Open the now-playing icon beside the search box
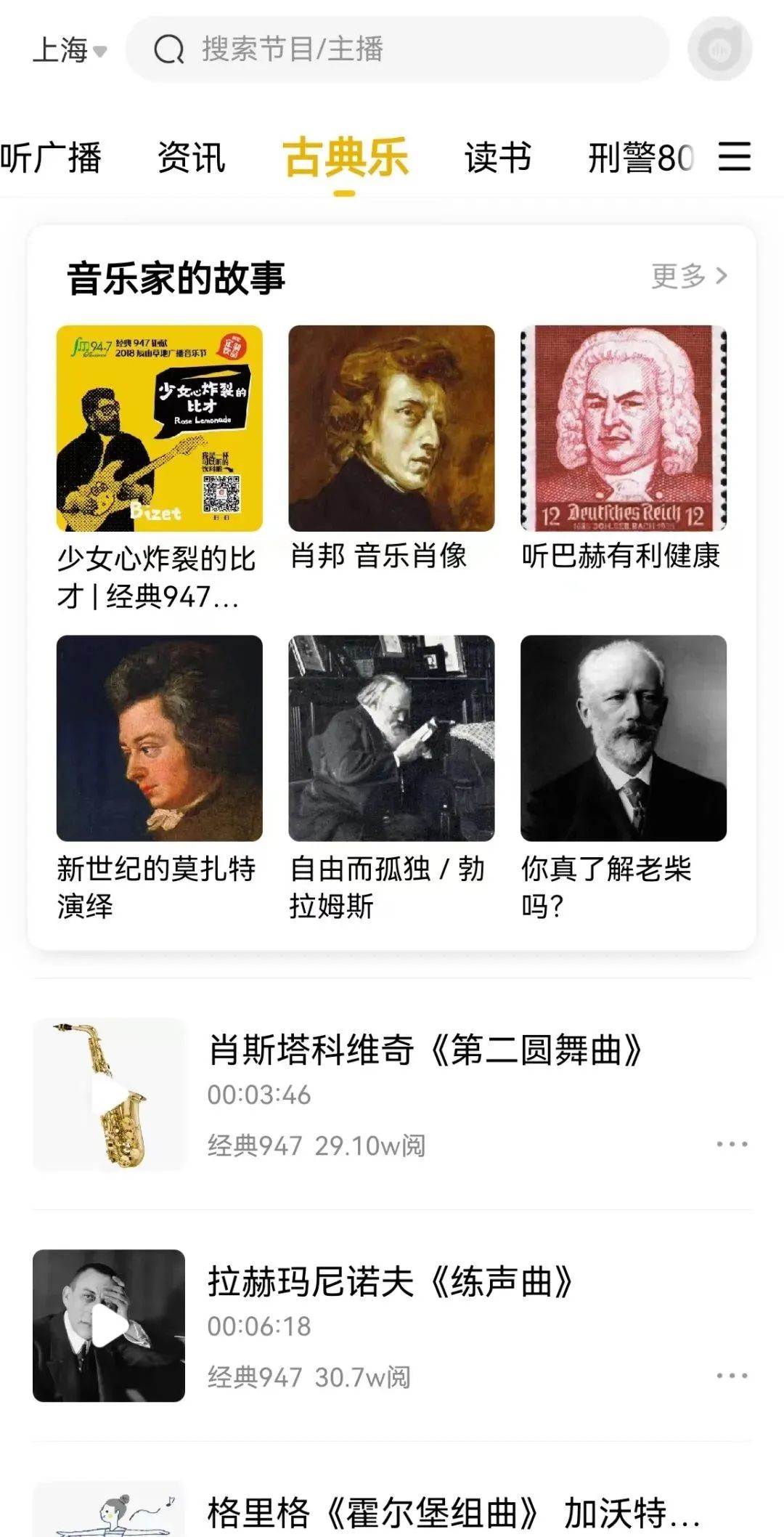The image size is (784, 1537). click(x=719, y=49)
